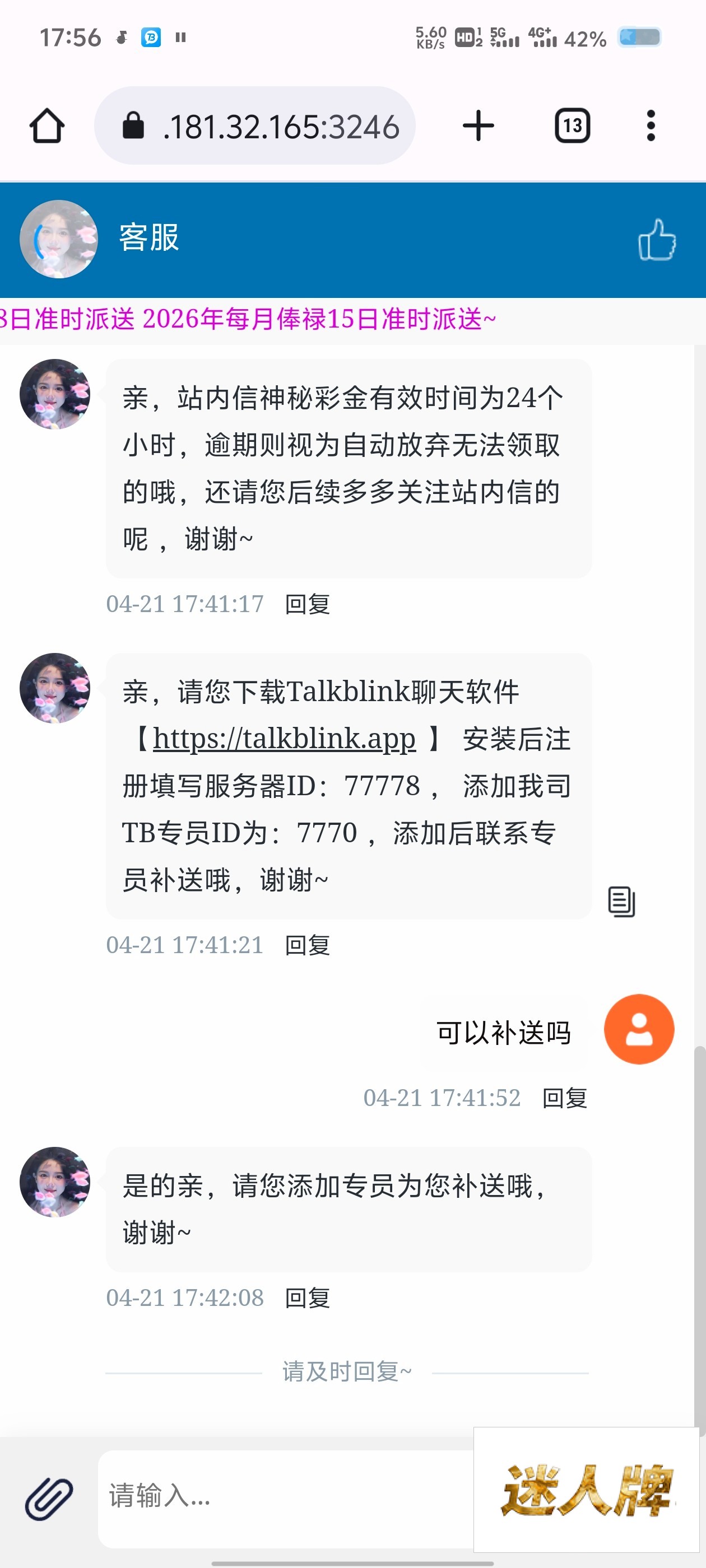Give the 客服 agent a thumbs up
The image size is (706, 1568).
pos(657,239)
